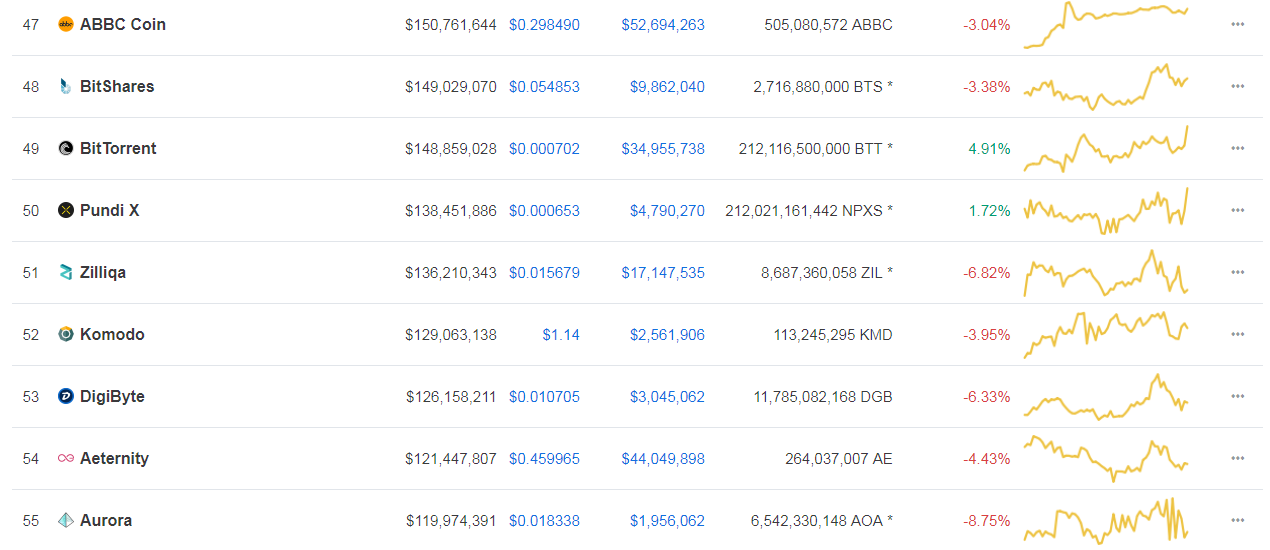View the BitTorrent 7-day price graph
This screenshot has height=550, width=1270.
click(1105, 148)
